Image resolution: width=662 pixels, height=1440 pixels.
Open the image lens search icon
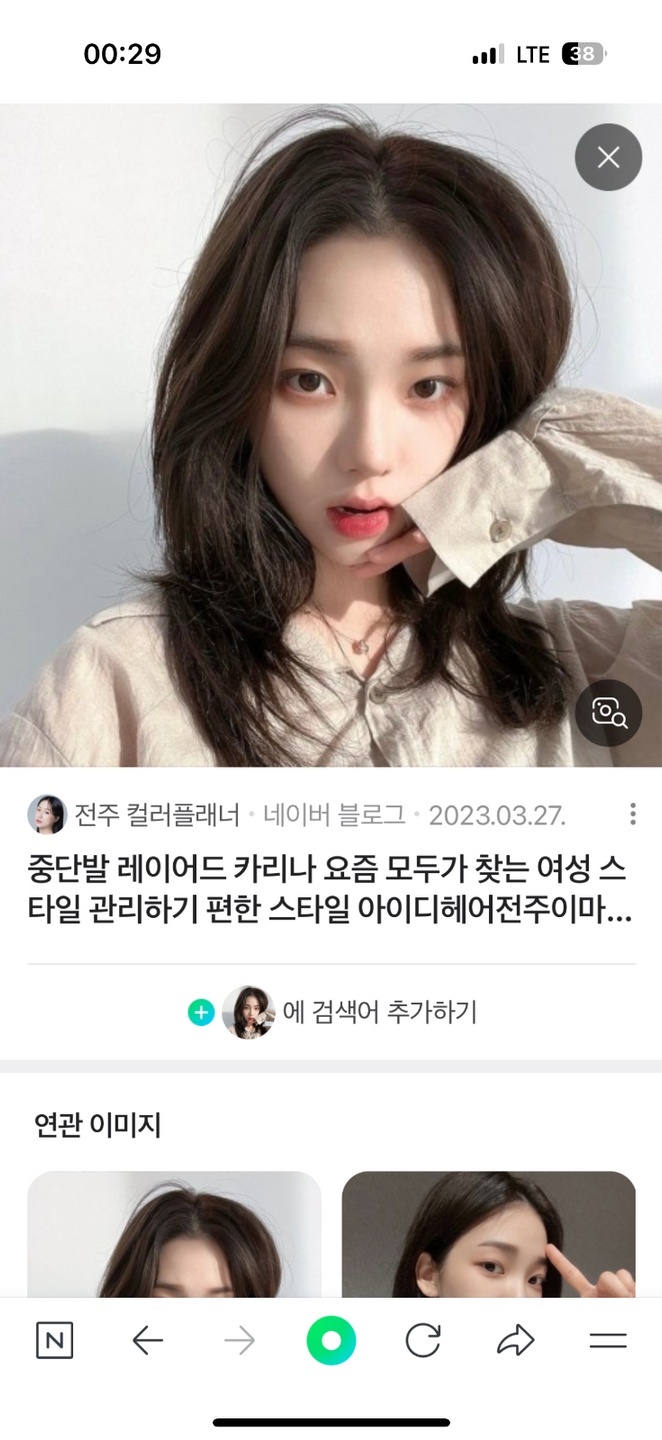pos(608,713)
